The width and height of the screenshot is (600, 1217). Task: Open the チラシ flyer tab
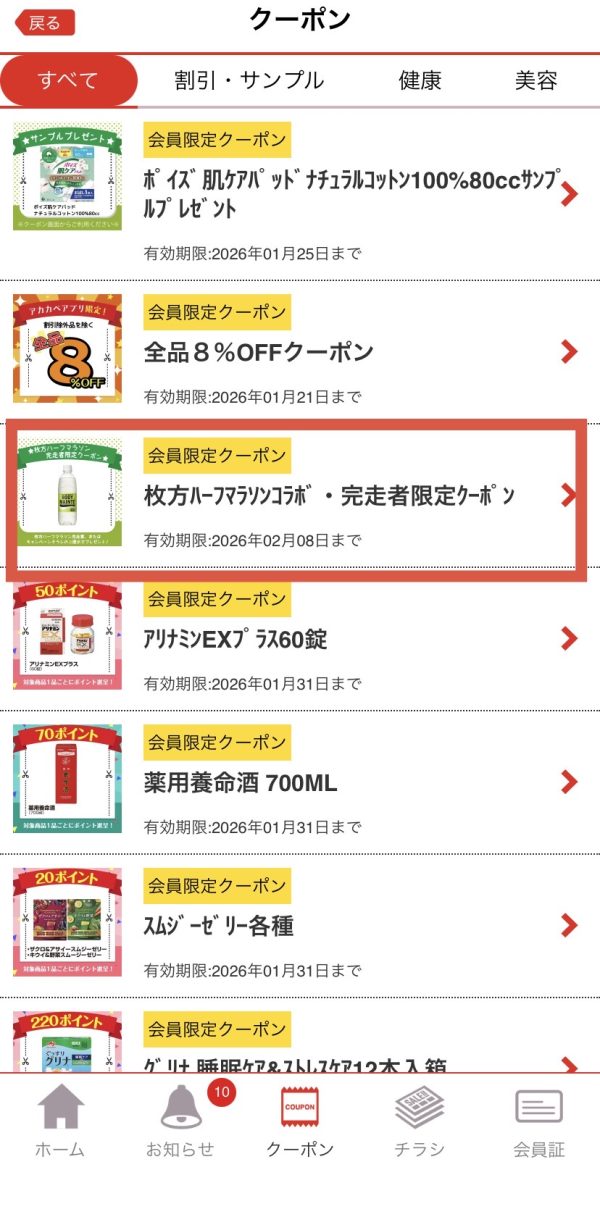click(x=419, y=1121)
